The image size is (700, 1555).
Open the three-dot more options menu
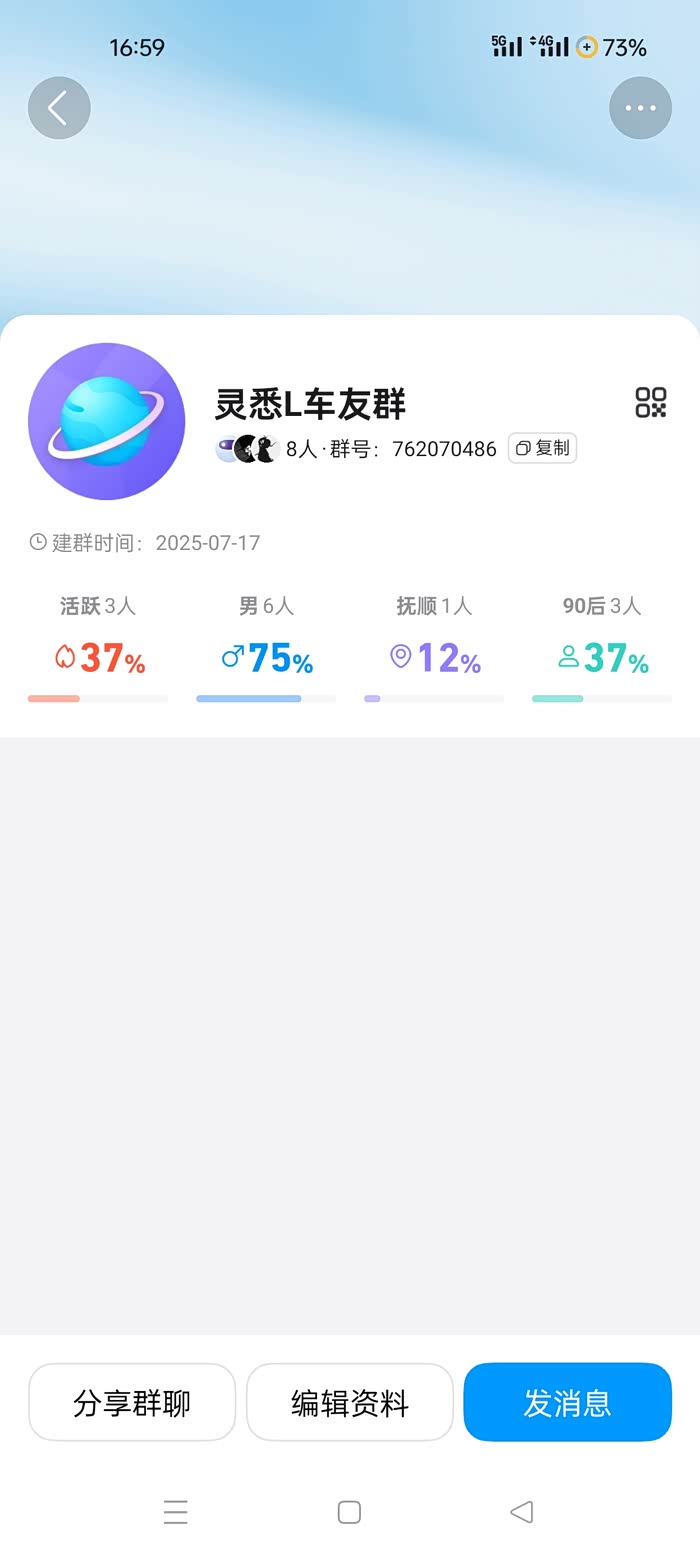pos(640,108)
